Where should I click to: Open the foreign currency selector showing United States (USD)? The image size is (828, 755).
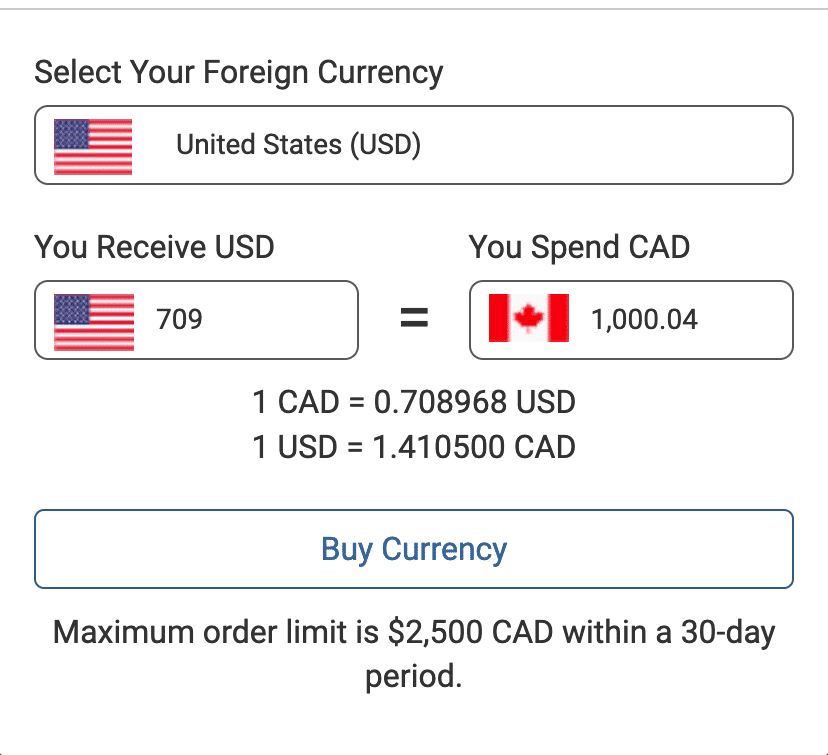(x=413, y=145)
